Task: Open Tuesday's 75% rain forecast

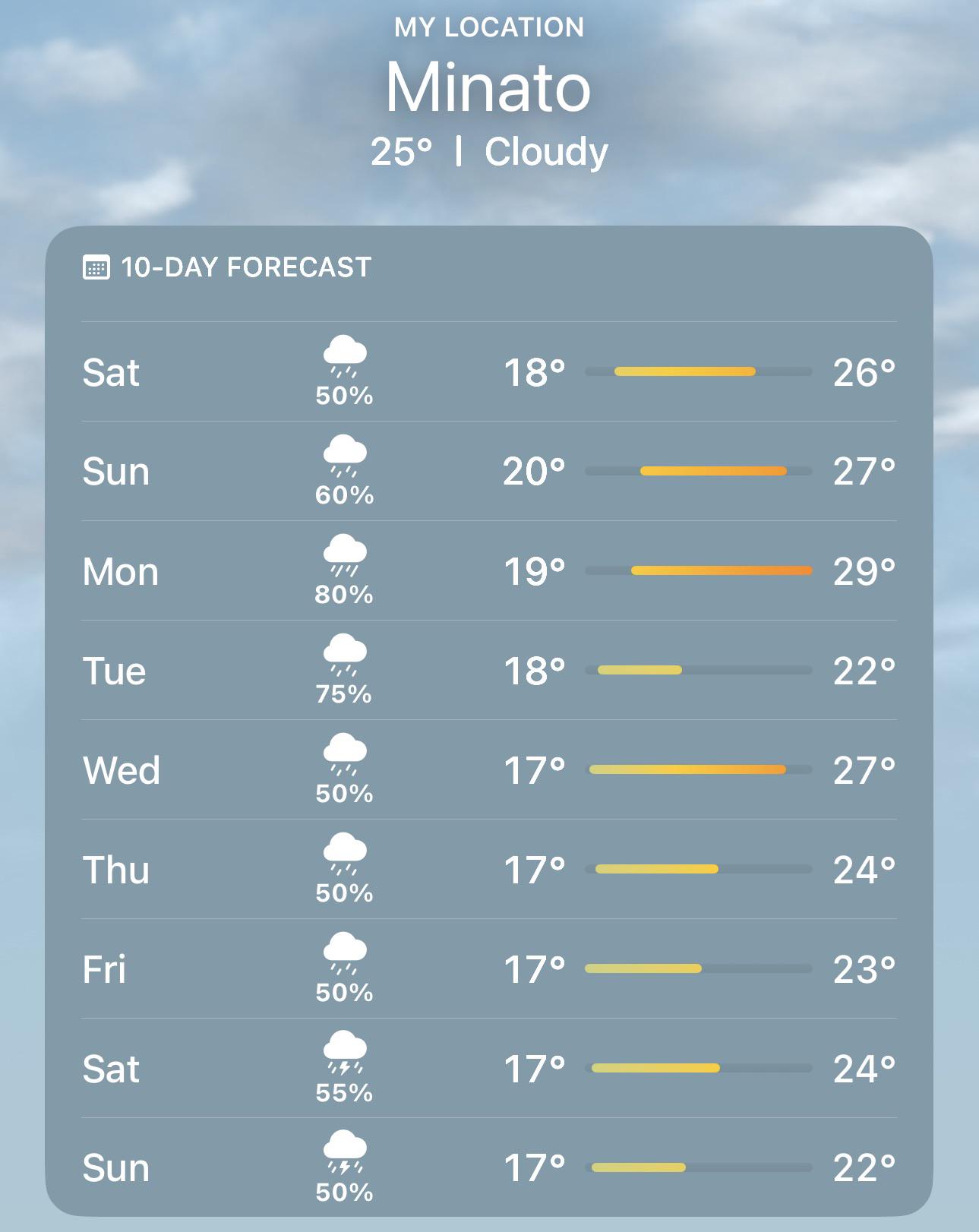Action: point(489,671)
